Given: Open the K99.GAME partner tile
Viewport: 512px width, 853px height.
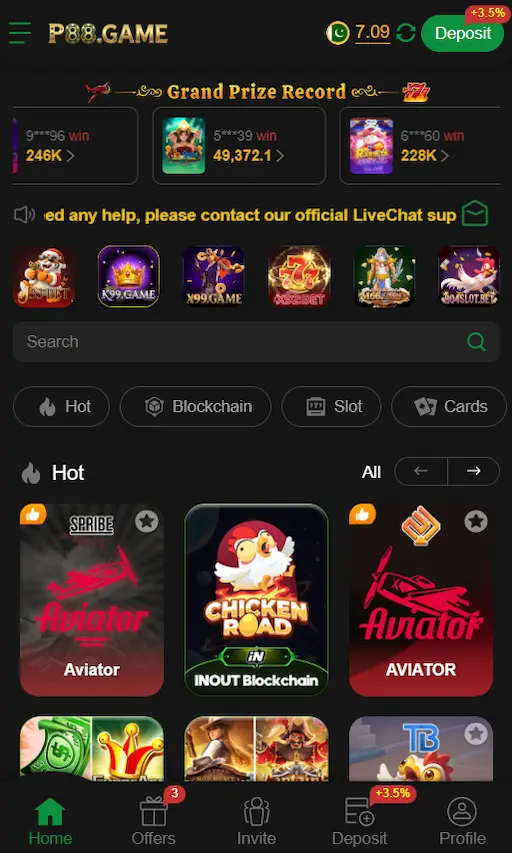Looking at the screenshot, I should (128, 276).
